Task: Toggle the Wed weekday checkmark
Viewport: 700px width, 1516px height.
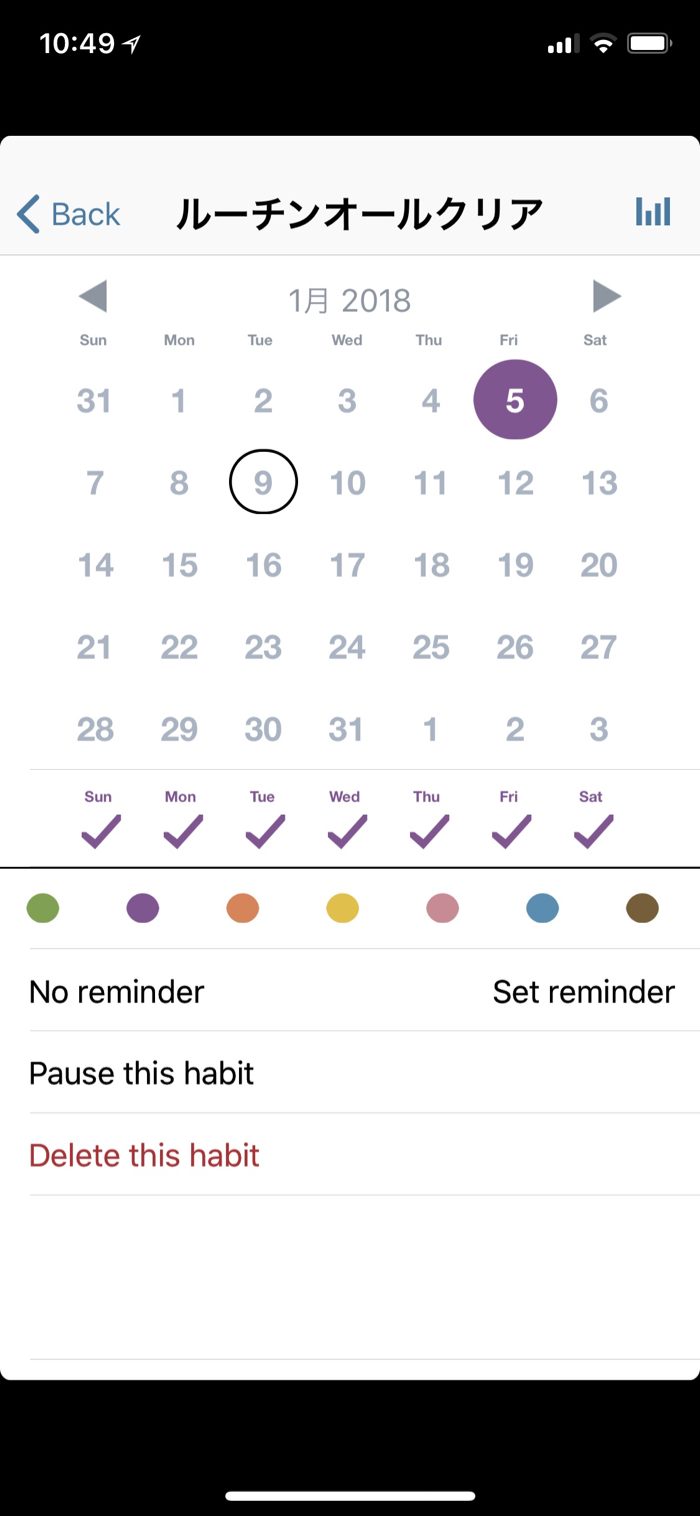Action: pyautogui.click(x=345, y=830)
